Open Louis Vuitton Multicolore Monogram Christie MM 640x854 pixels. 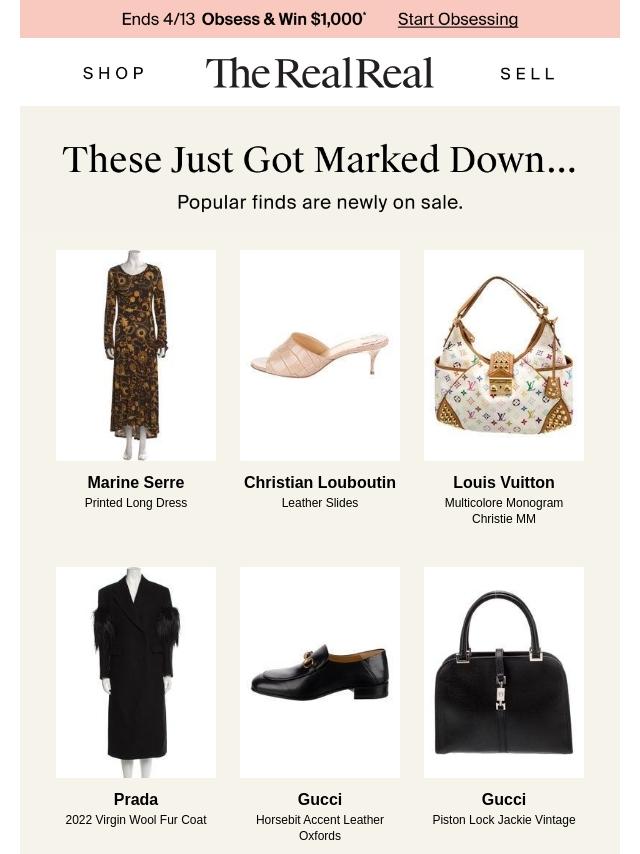(504, 356)
